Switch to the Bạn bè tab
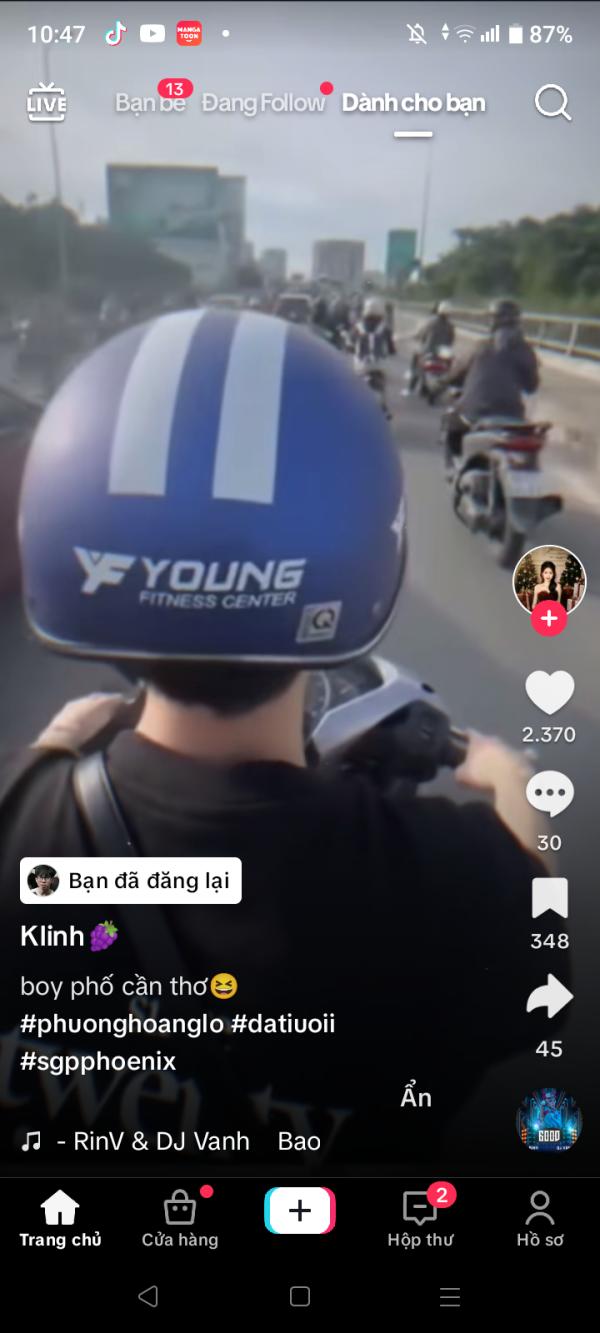The width and height of the screenshot is (600, 1333). (x=150, y=102)
